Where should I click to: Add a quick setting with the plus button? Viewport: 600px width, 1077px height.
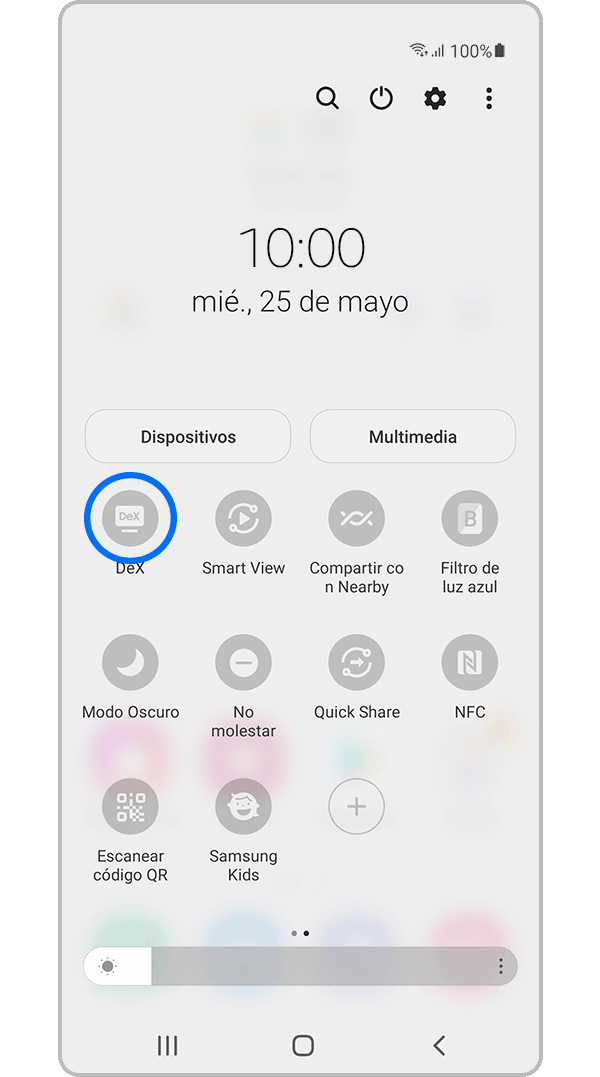pos(357,806)
